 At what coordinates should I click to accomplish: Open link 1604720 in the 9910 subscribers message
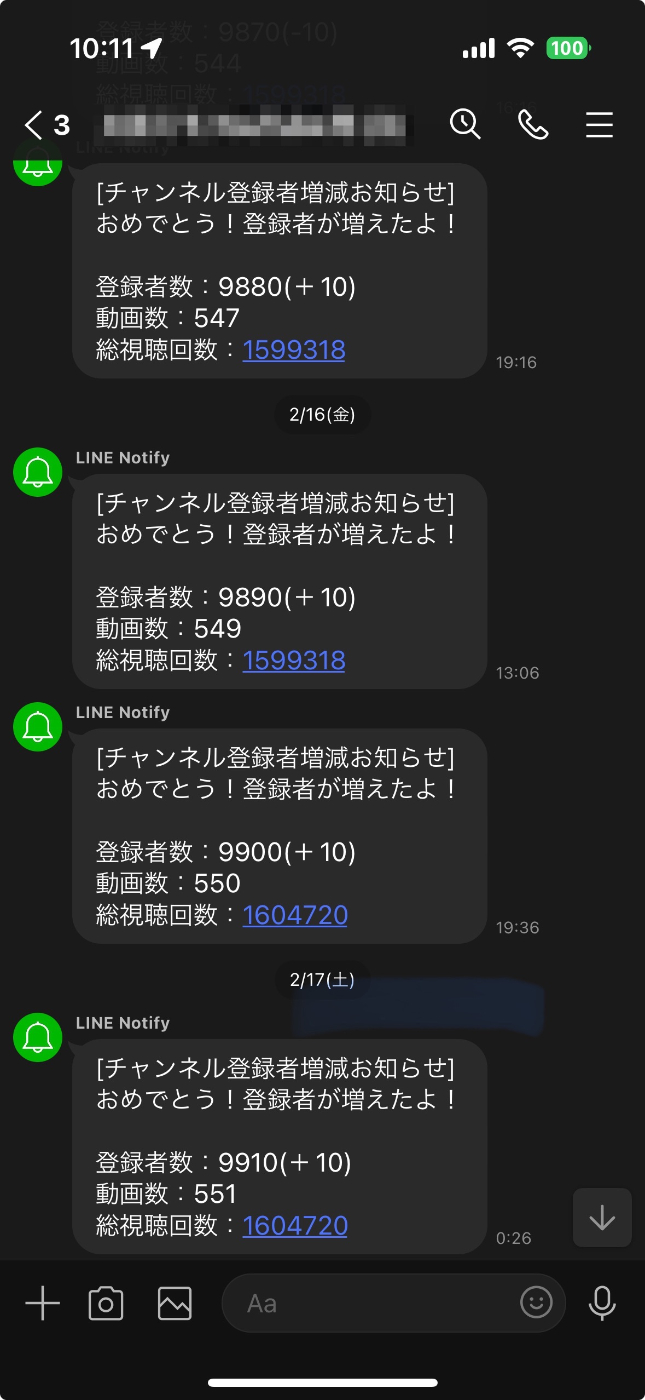tap(295, 1225)
